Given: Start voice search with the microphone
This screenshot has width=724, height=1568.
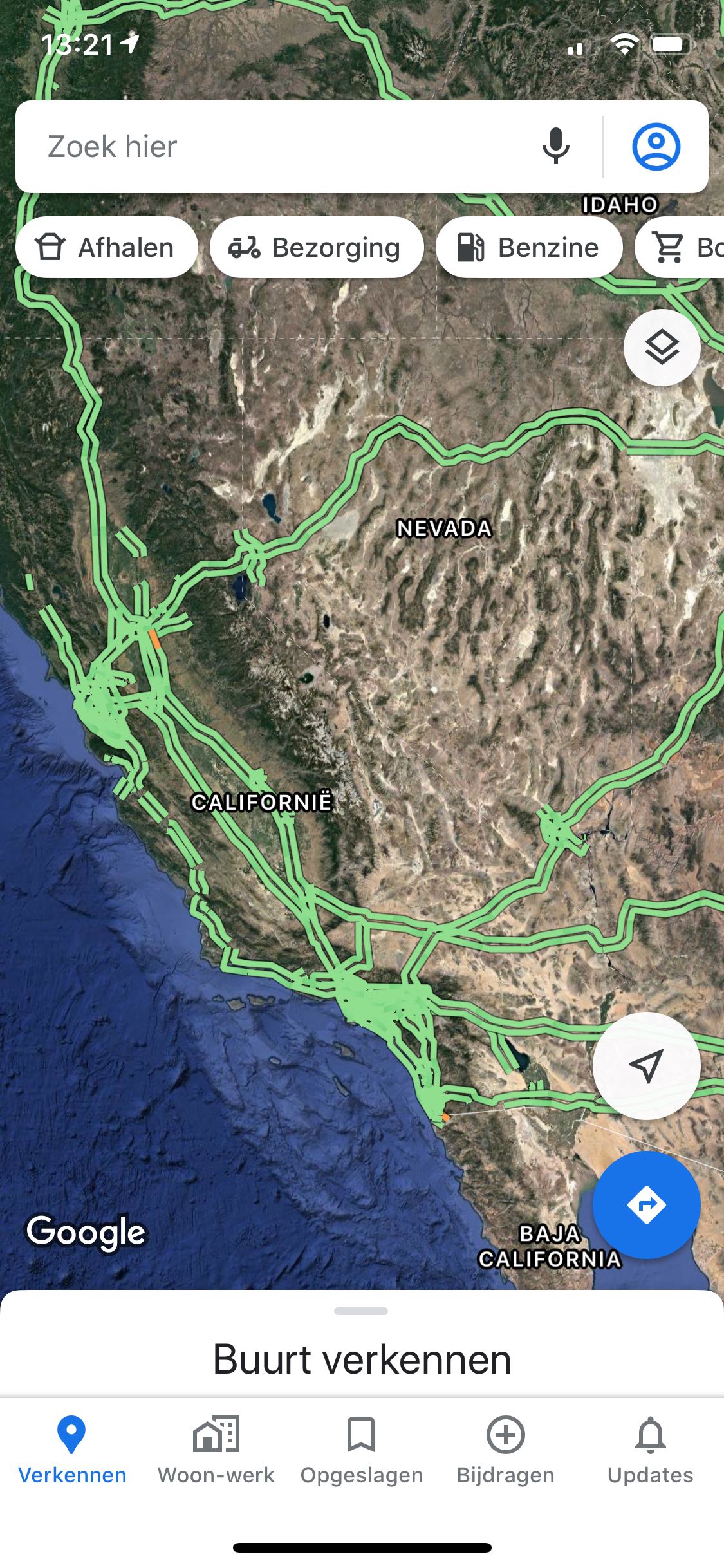Looking at the screenshot, I should pyautogui.click(x=555, y=146).
